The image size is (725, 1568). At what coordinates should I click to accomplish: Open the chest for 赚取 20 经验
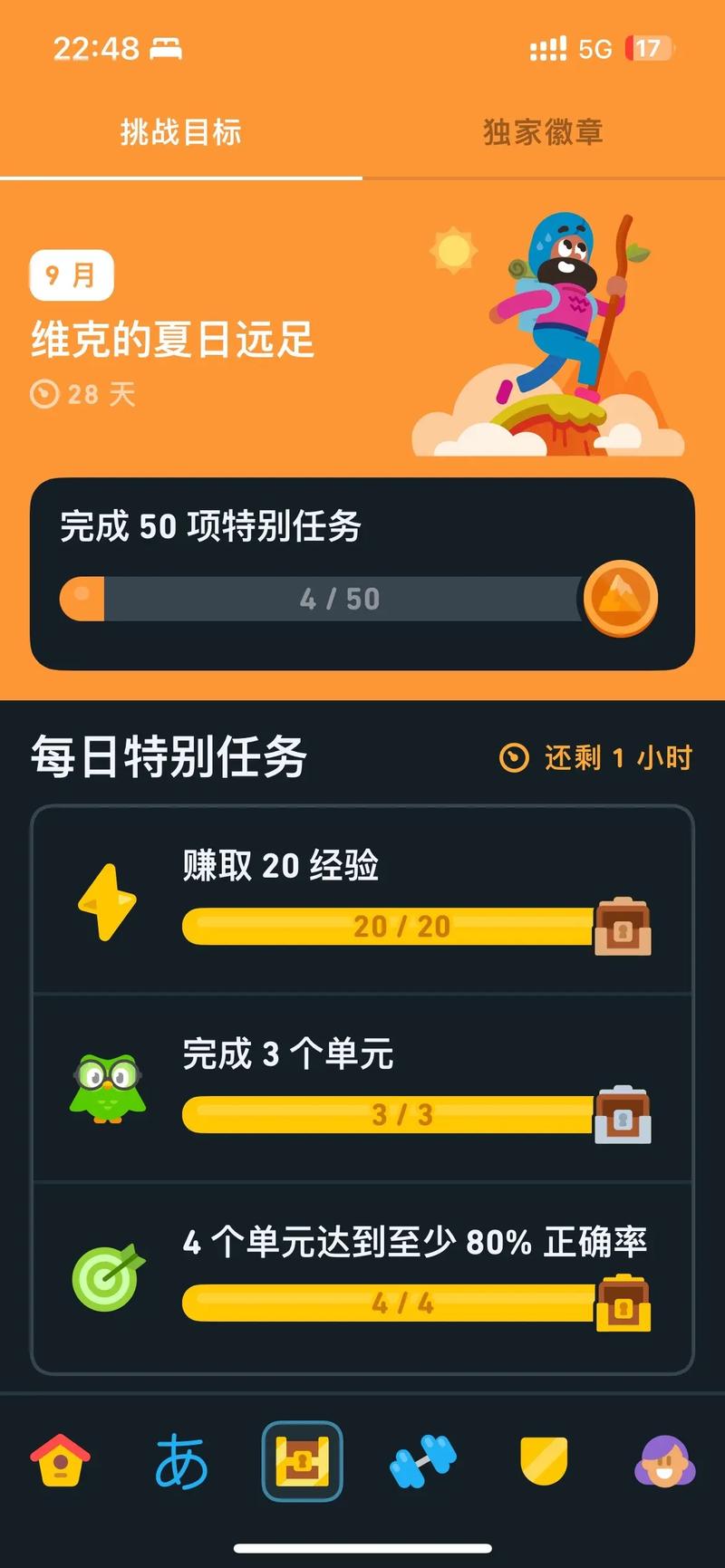(623, 928)
